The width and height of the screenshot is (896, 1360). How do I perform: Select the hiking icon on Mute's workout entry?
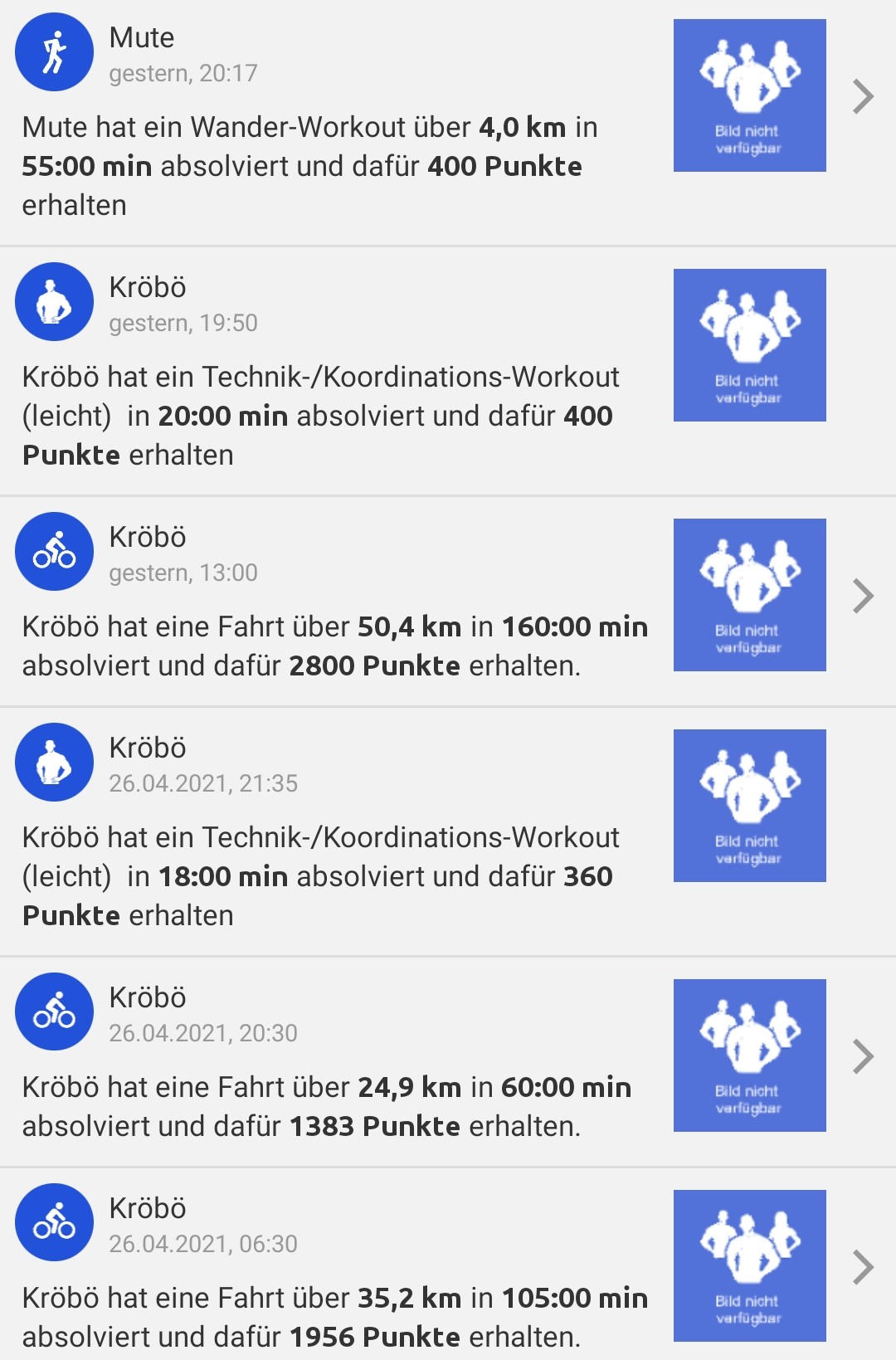point(52,51)
